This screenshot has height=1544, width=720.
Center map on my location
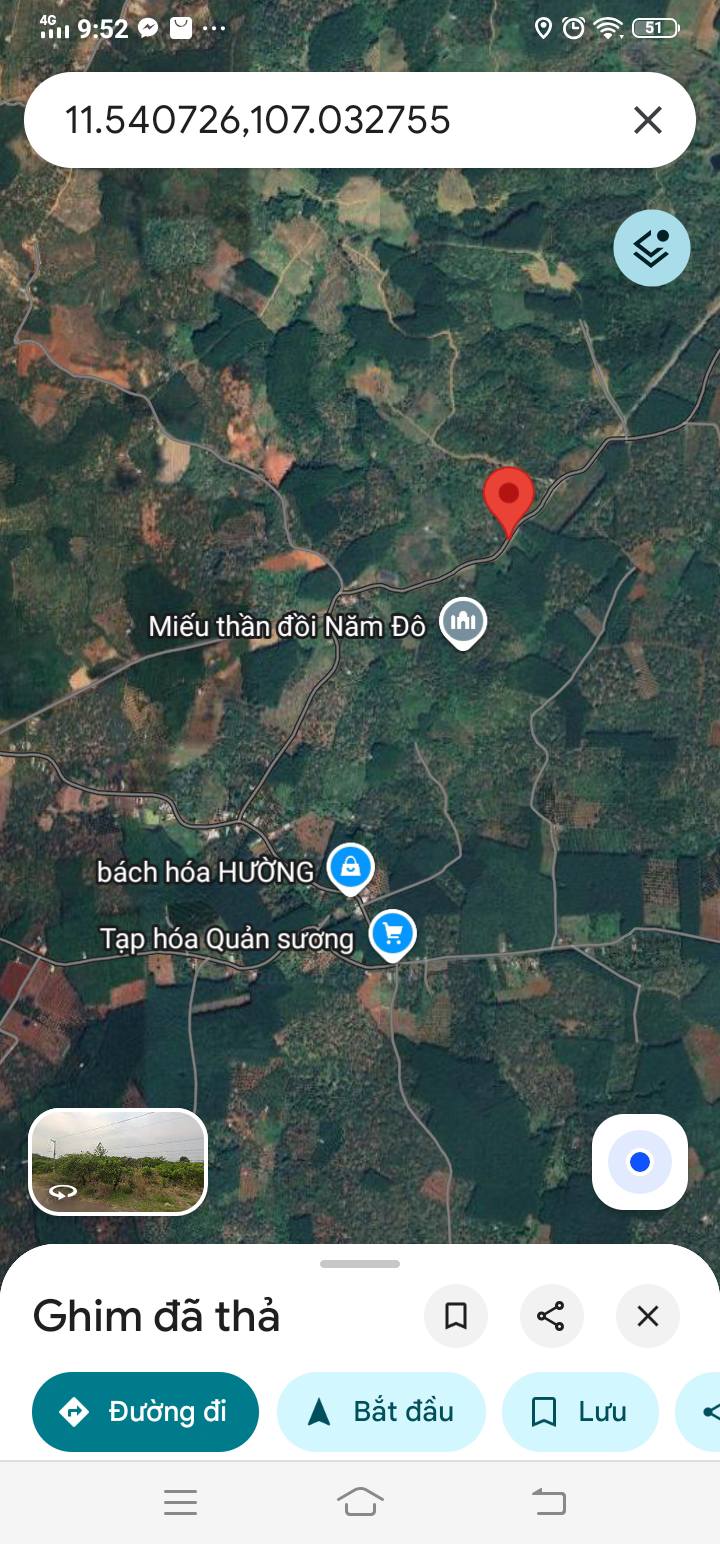point(640,1162)
